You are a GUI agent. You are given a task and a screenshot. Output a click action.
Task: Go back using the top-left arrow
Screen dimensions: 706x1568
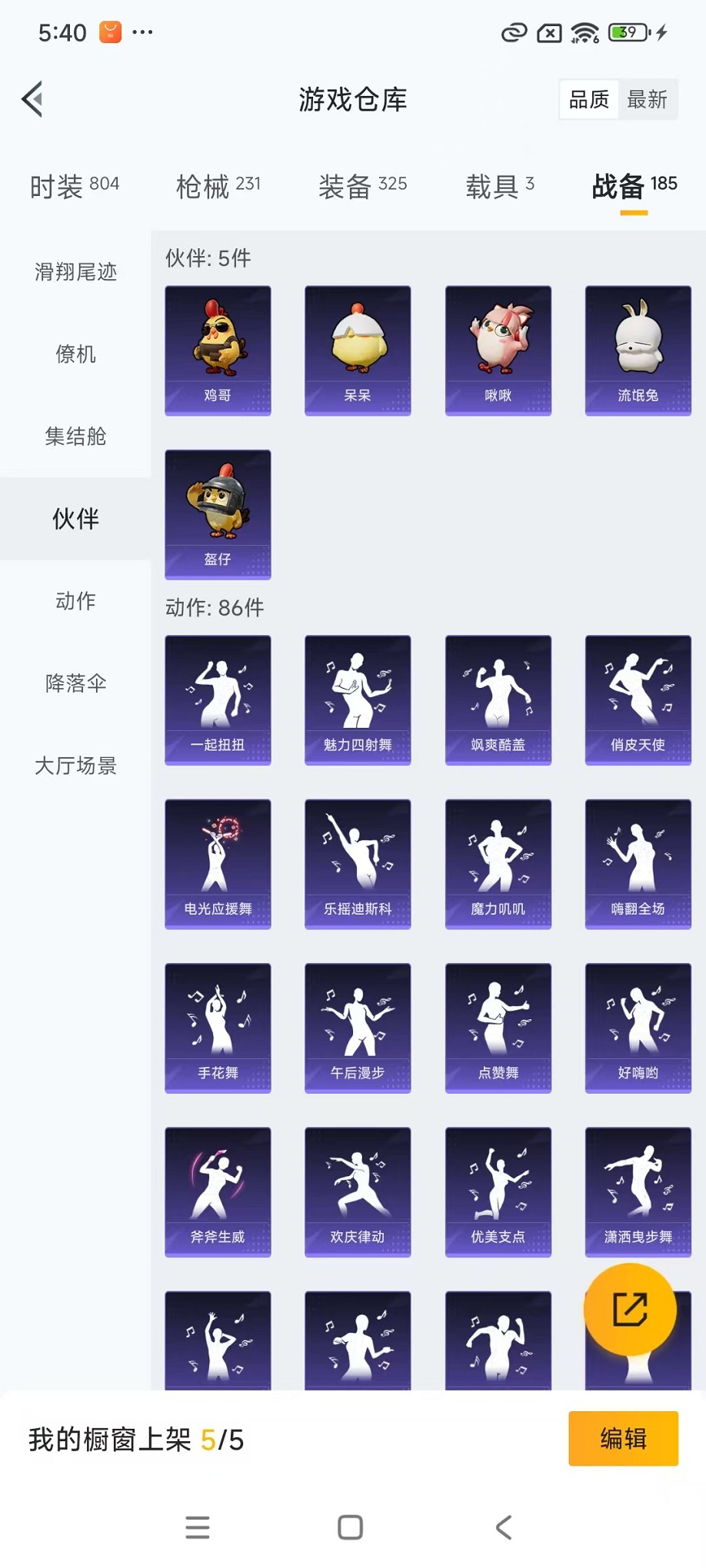(32, 99)
